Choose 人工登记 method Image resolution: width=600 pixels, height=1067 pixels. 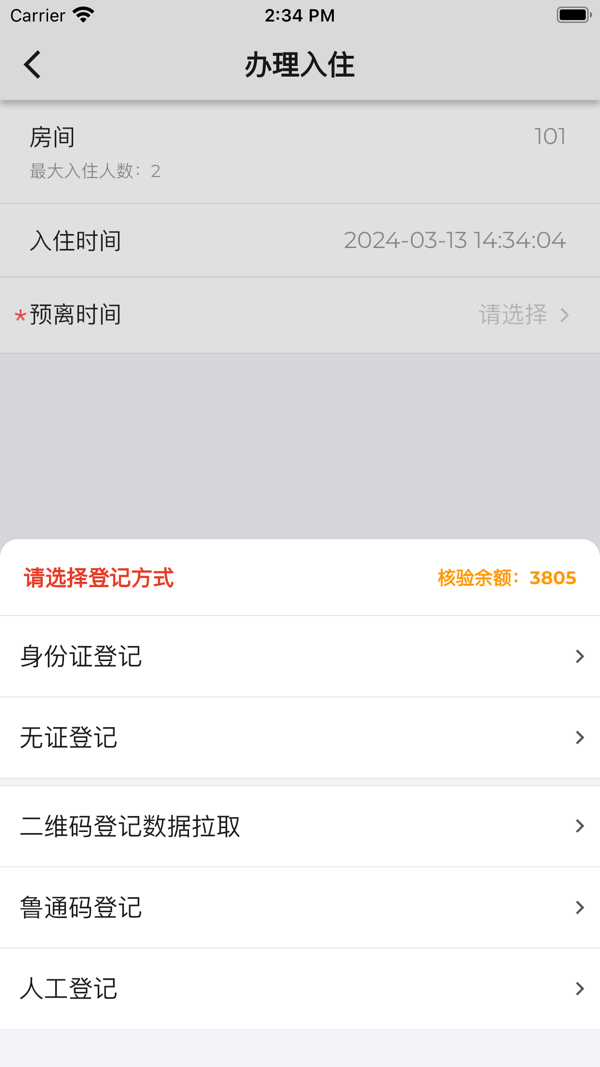(300, 989)
